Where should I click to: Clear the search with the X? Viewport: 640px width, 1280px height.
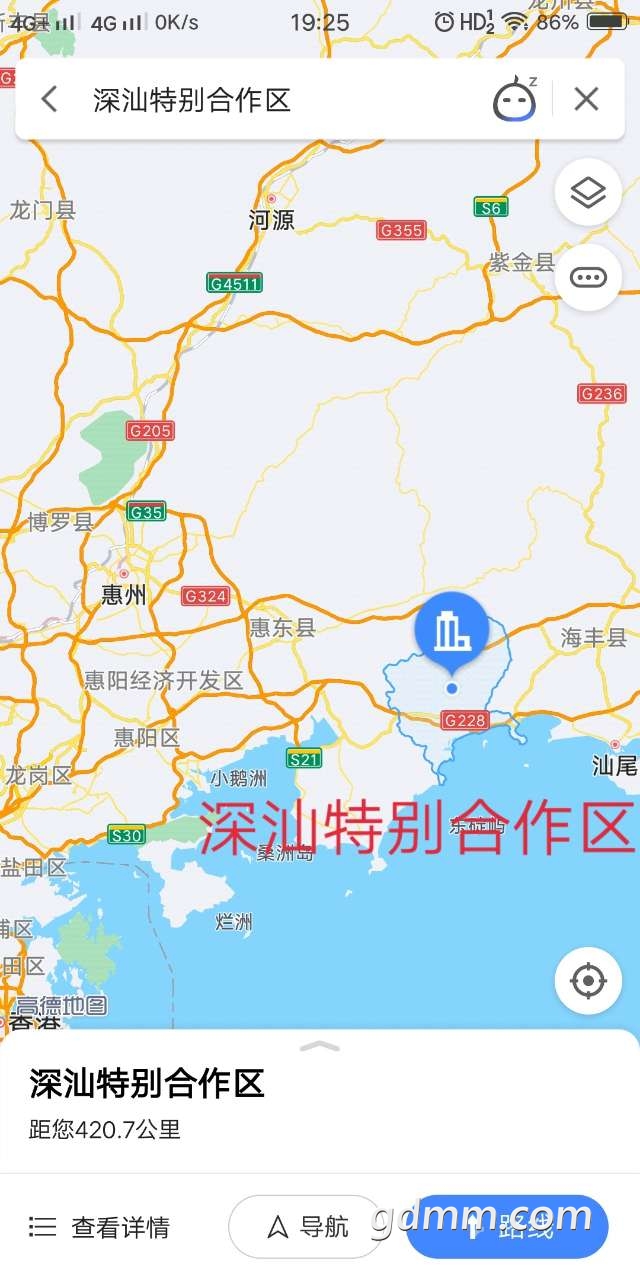[586, 99]
